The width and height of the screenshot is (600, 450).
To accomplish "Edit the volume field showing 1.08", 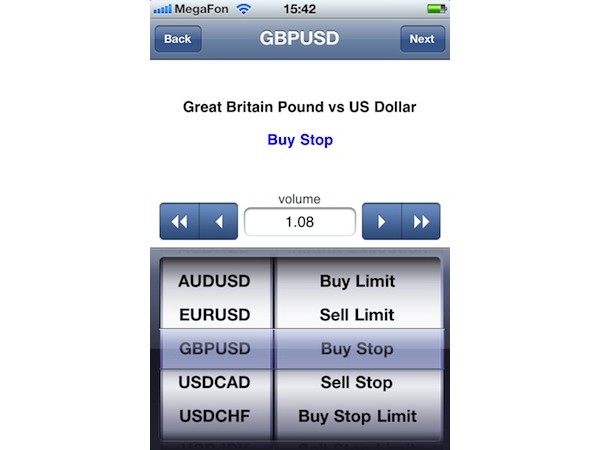I will [x=300, y=222].
